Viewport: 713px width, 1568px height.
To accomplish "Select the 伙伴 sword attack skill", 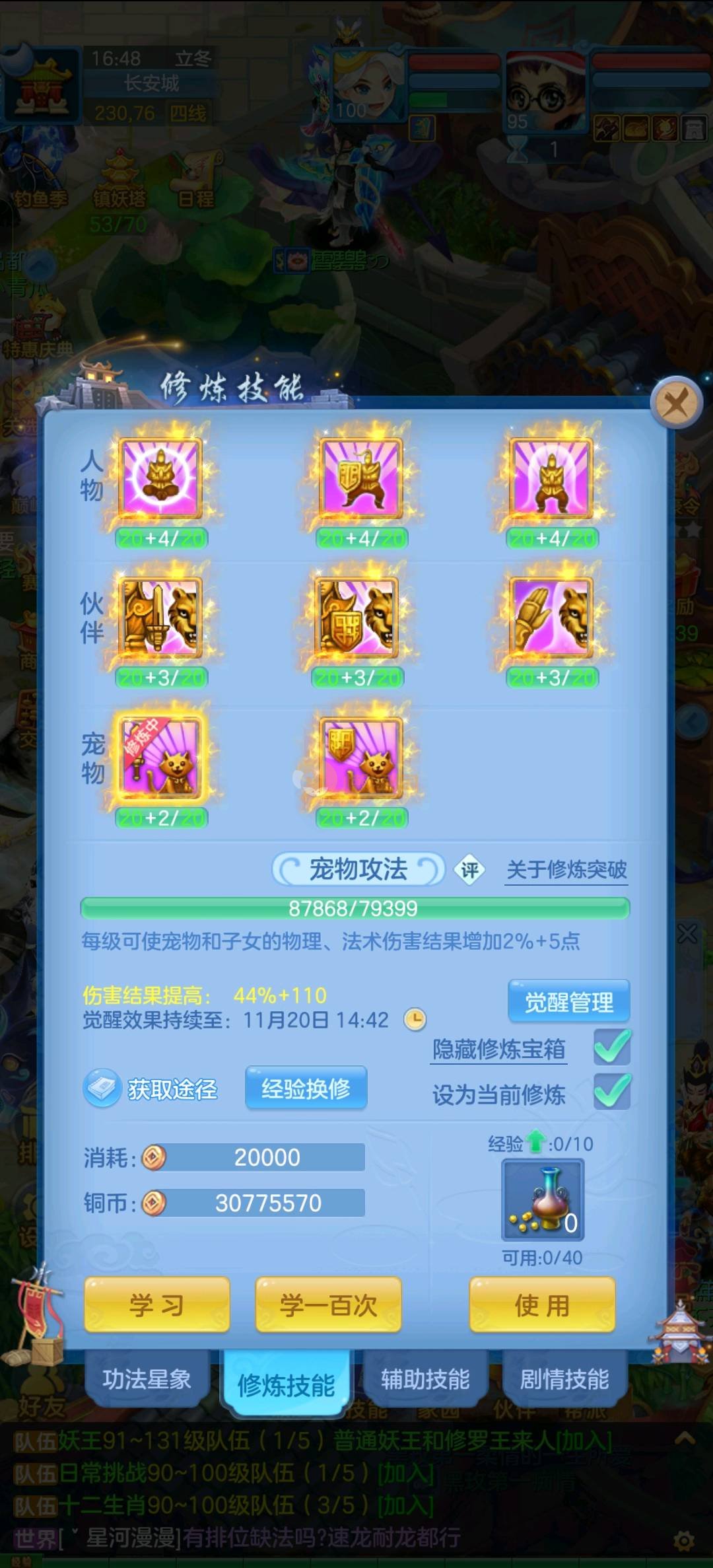I will [x=160, y=618].
